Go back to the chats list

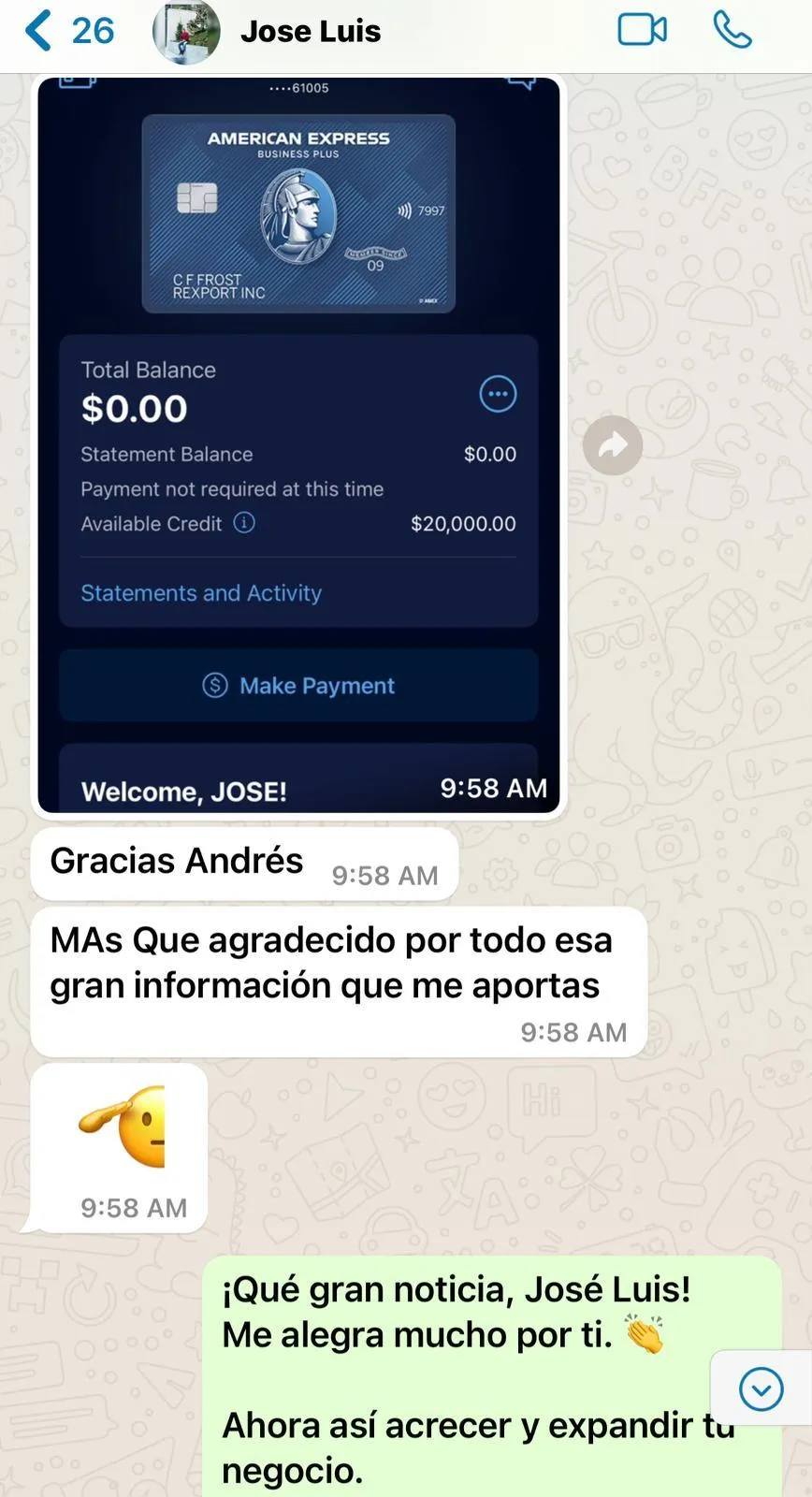(65, 31)
